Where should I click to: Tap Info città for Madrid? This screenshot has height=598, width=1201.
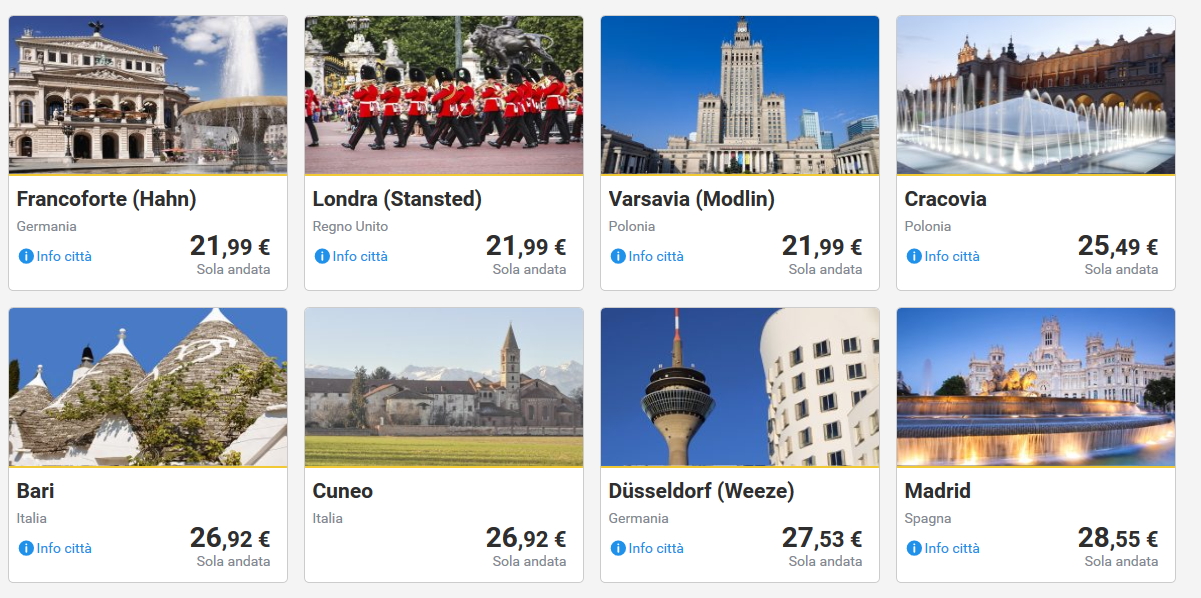coord(944,548)
